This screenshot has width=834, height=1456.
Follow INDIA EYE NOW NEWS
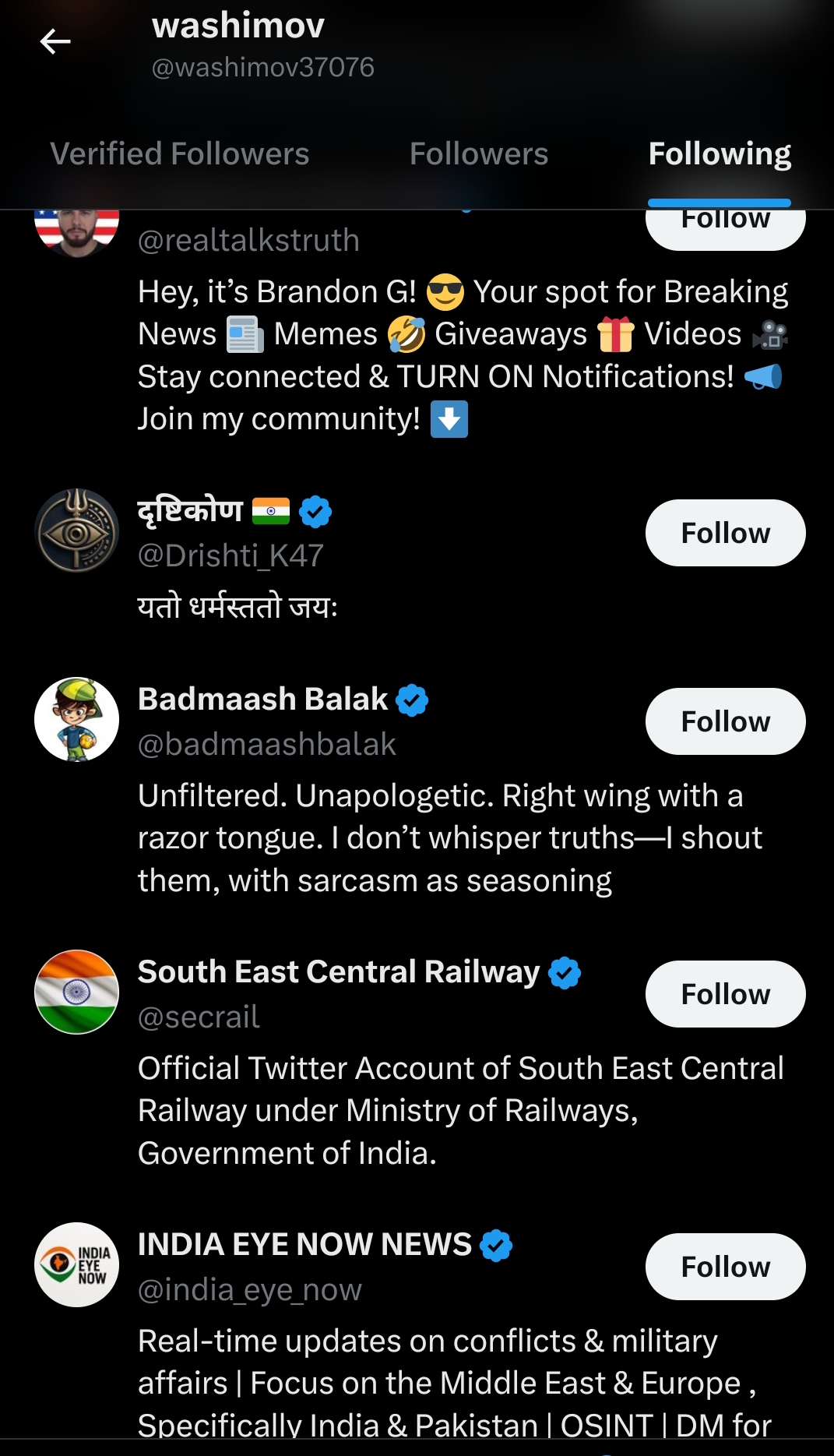[725, 1267]
